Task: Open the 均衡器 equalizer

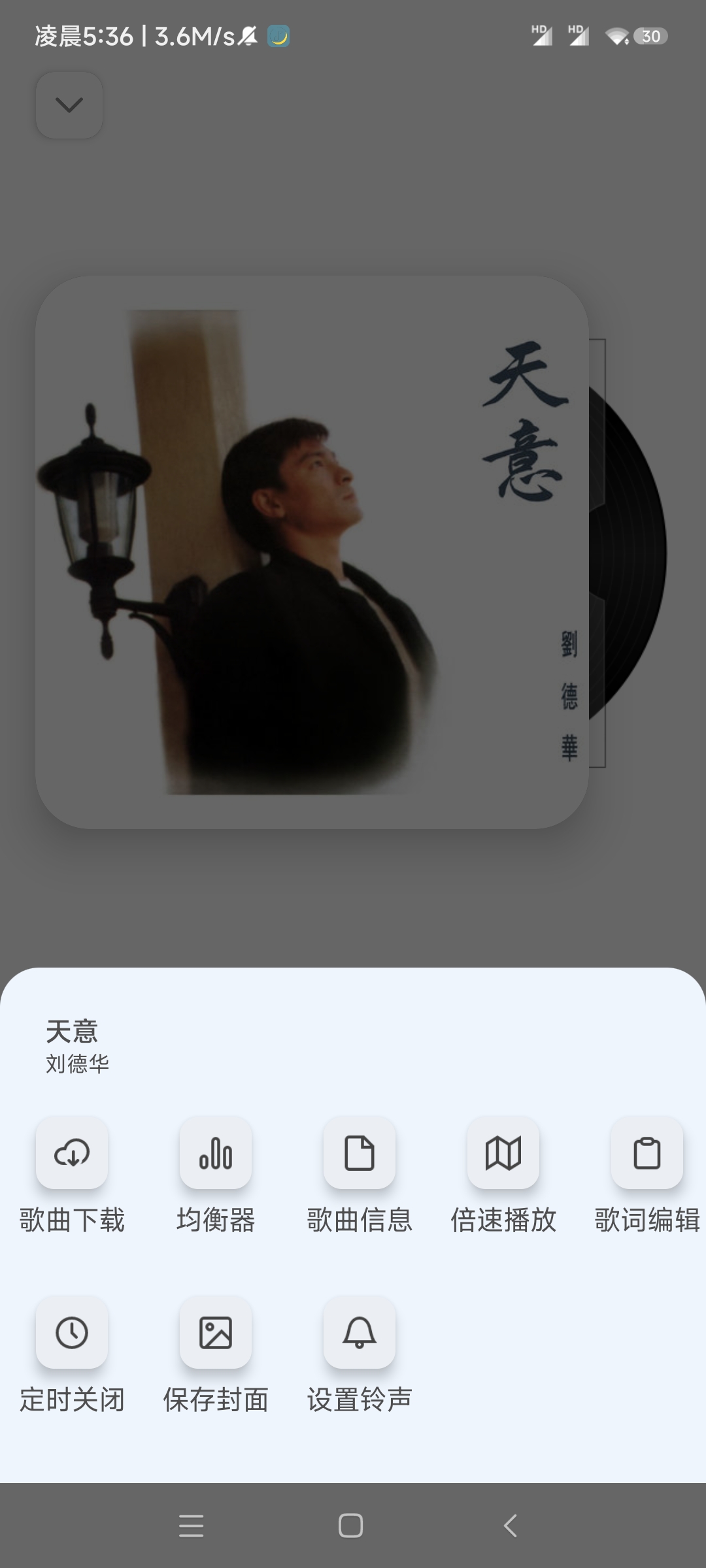Action: pos(216,1154)
